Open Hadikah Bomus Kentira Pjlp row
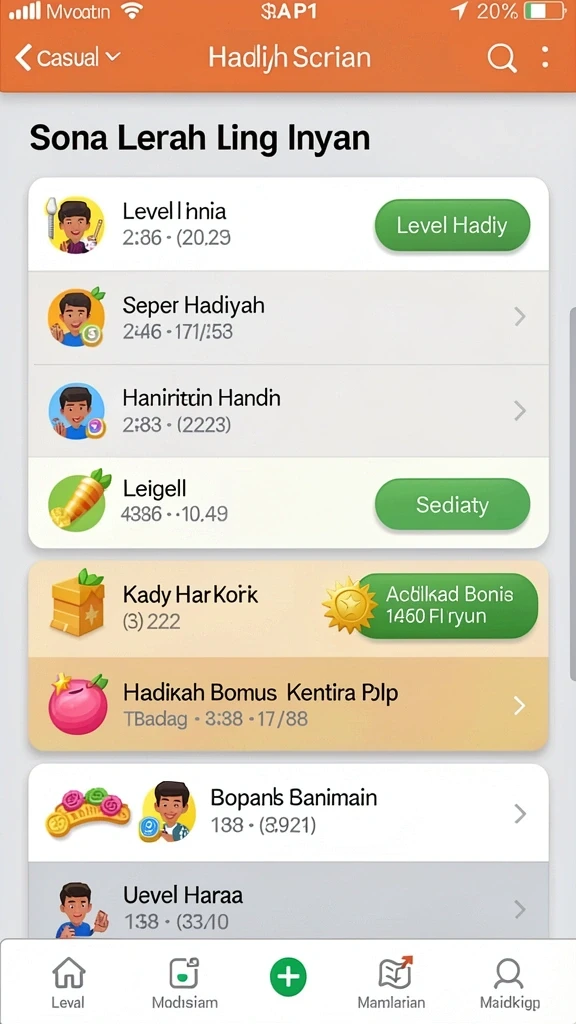Image resolution: width=576 pixels, height=1024 pixels. tap(288, 705)
